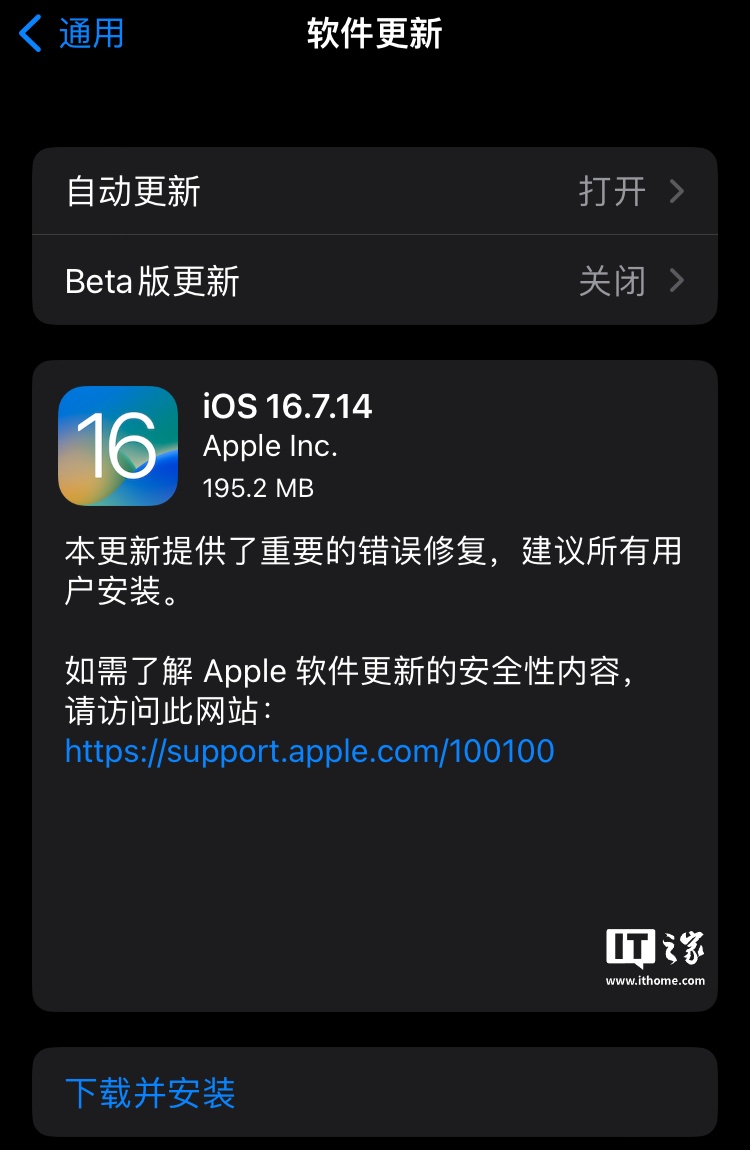Open Beta版更新 settings row

pos(374,281)
